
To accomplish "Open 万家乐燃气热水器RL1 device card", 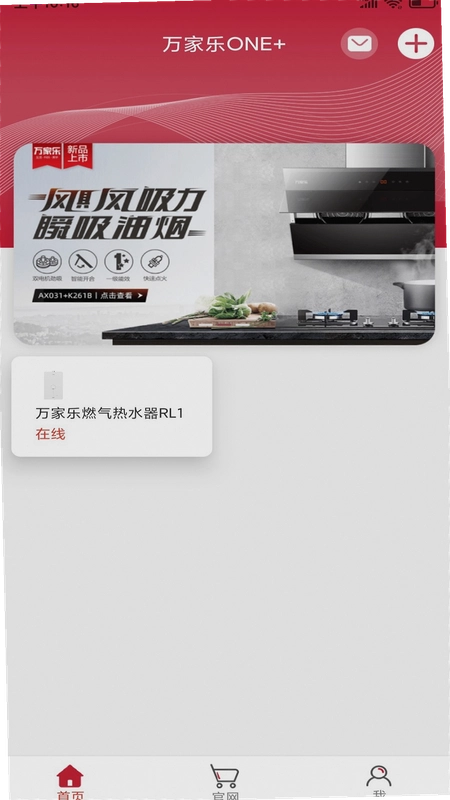I will coord(112,407).
